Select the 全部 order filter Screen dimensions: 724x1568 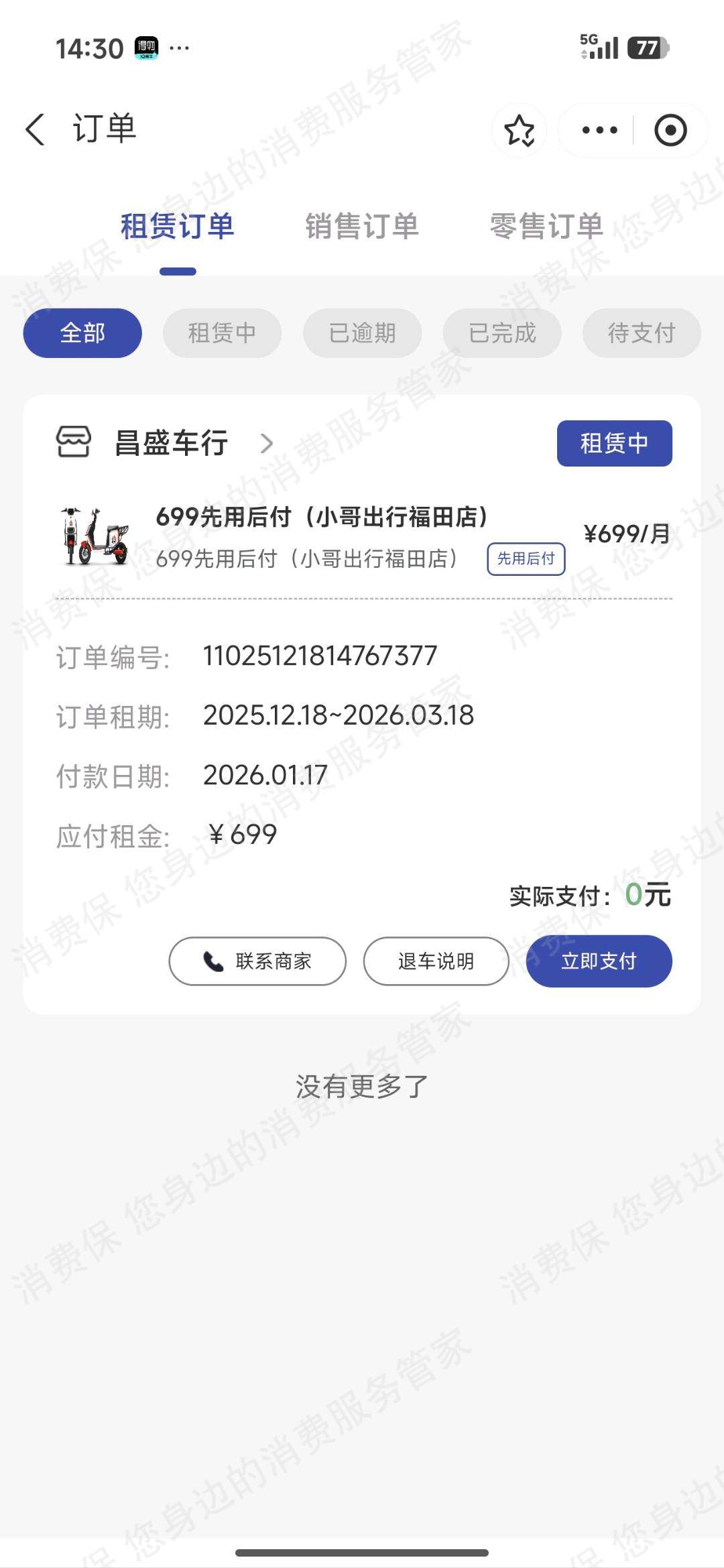coord(82,333)
